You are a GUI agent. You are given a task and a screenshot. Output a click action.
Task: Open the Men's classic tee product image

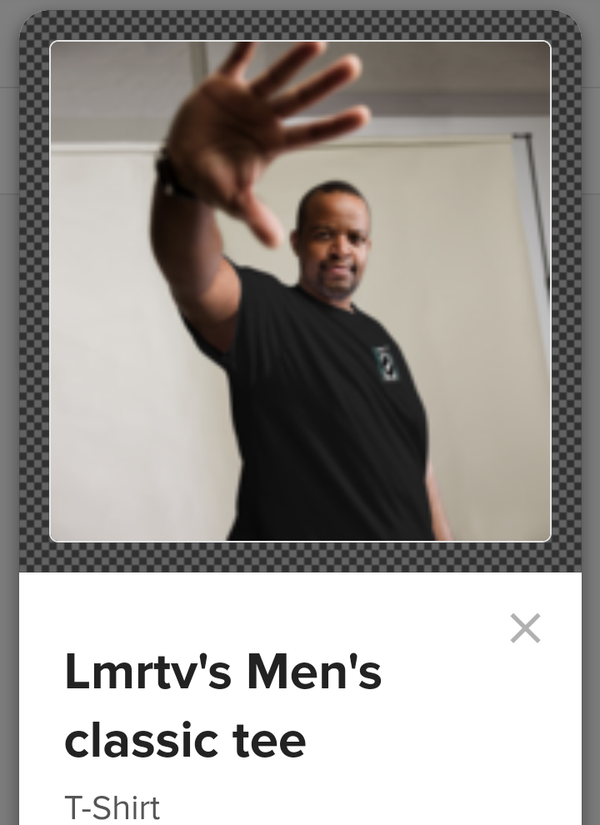tap(300, 291)
